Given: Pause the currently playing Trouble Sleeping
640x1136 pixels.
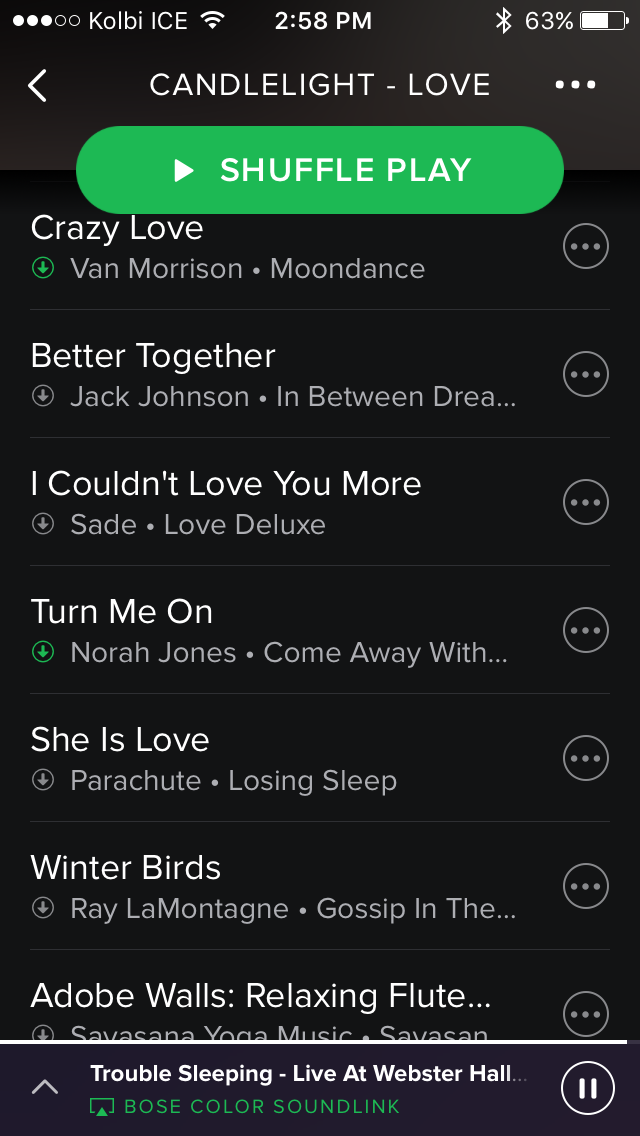Looking at the screenshot, I should click(x=587, y=1088).
